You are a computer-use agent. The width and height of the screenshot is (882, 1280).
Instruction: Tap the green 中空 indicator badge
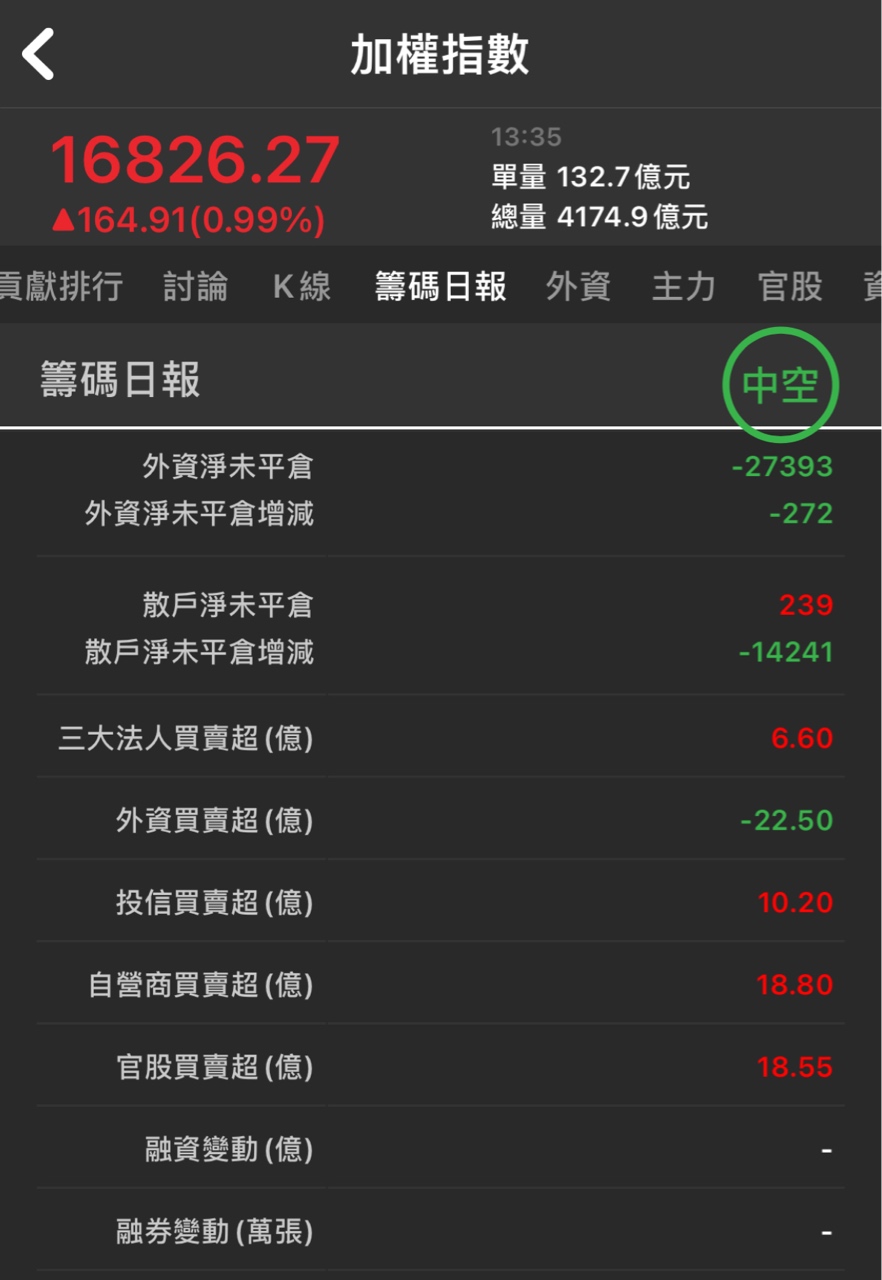780,385
